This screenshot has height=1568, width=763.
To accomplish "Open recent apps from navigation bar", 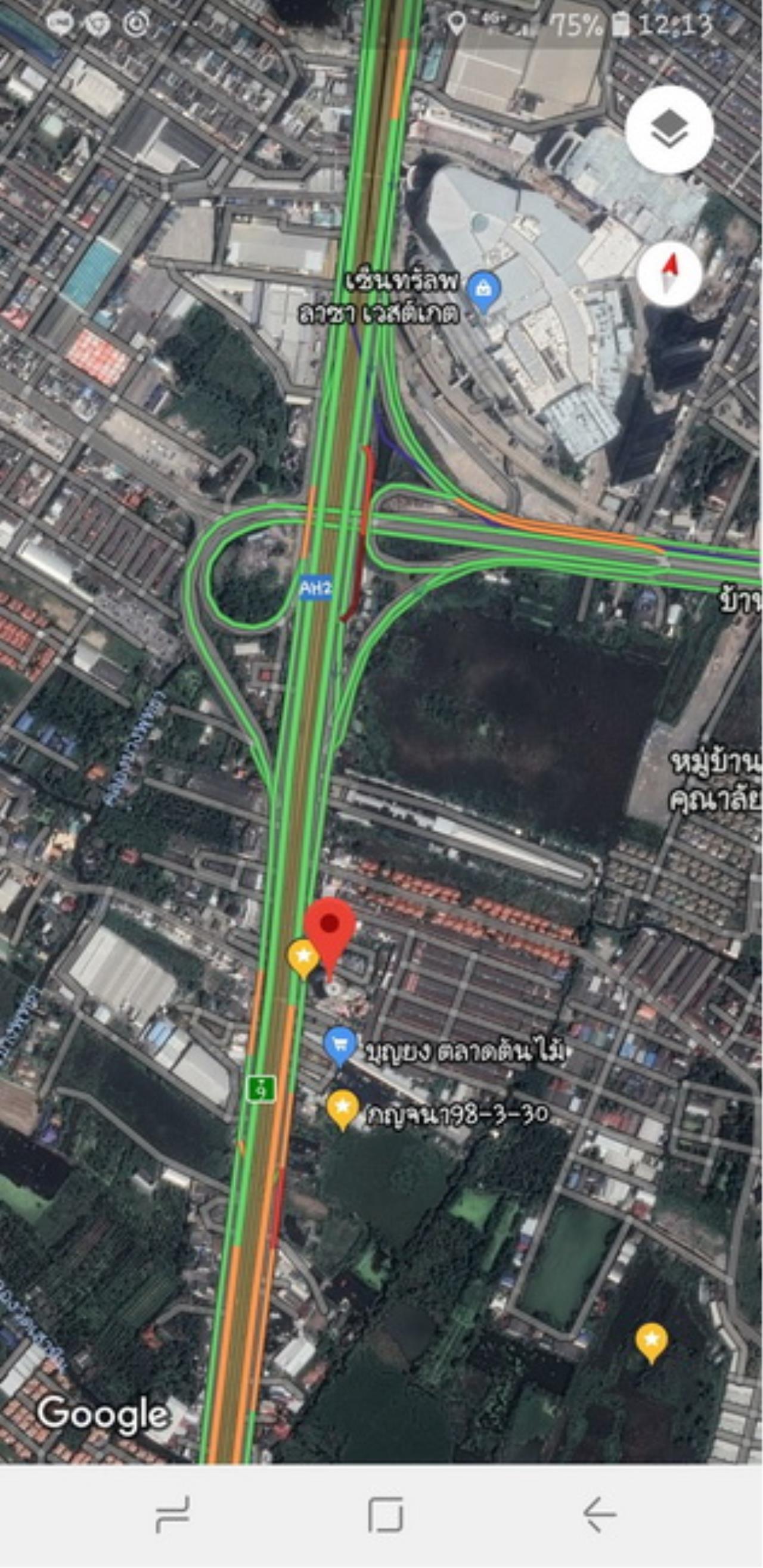I will 173,1514.
